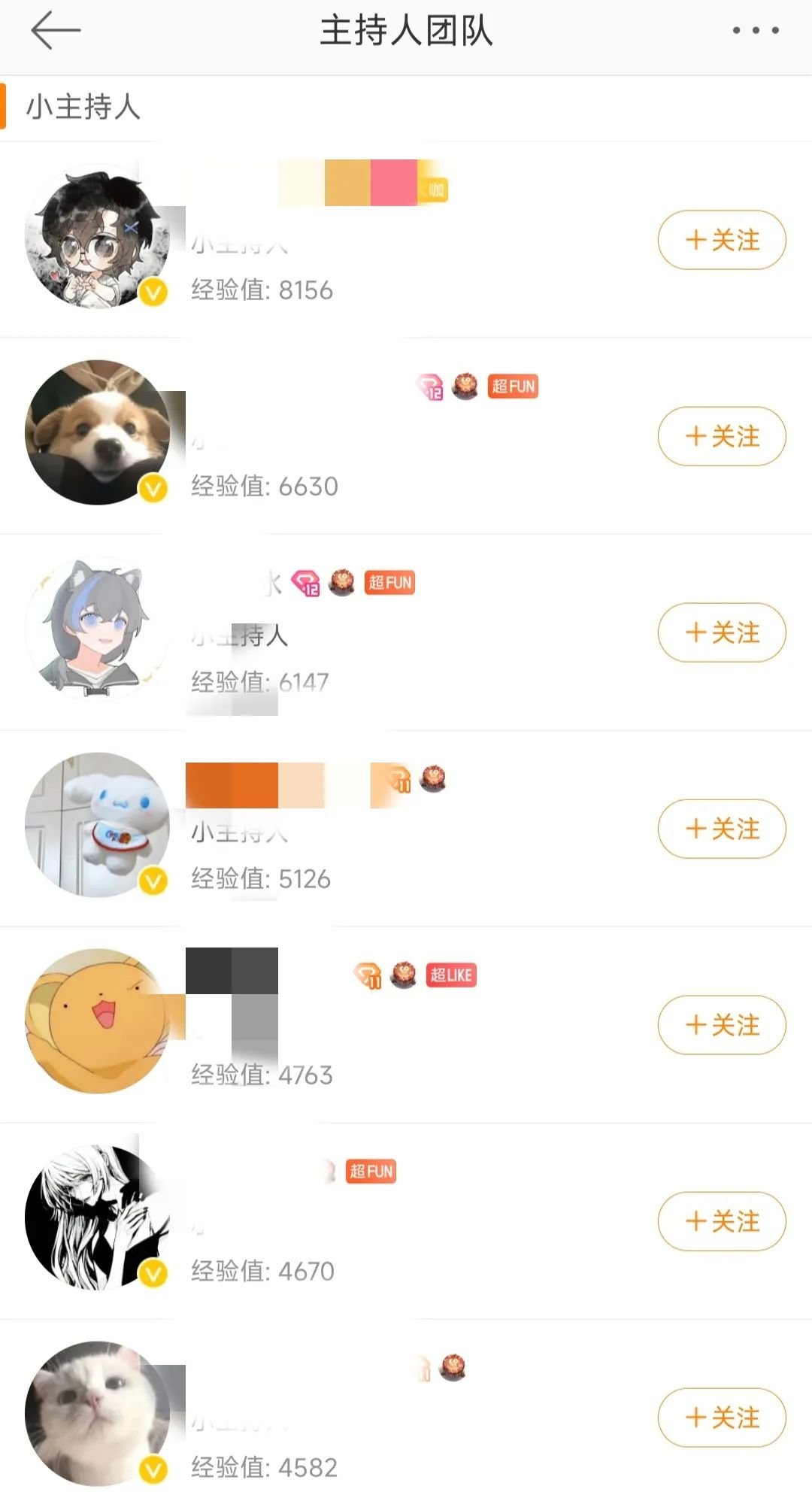
Task: Follow the host with 经验值 4582
Action: (x=722, y=1418)
